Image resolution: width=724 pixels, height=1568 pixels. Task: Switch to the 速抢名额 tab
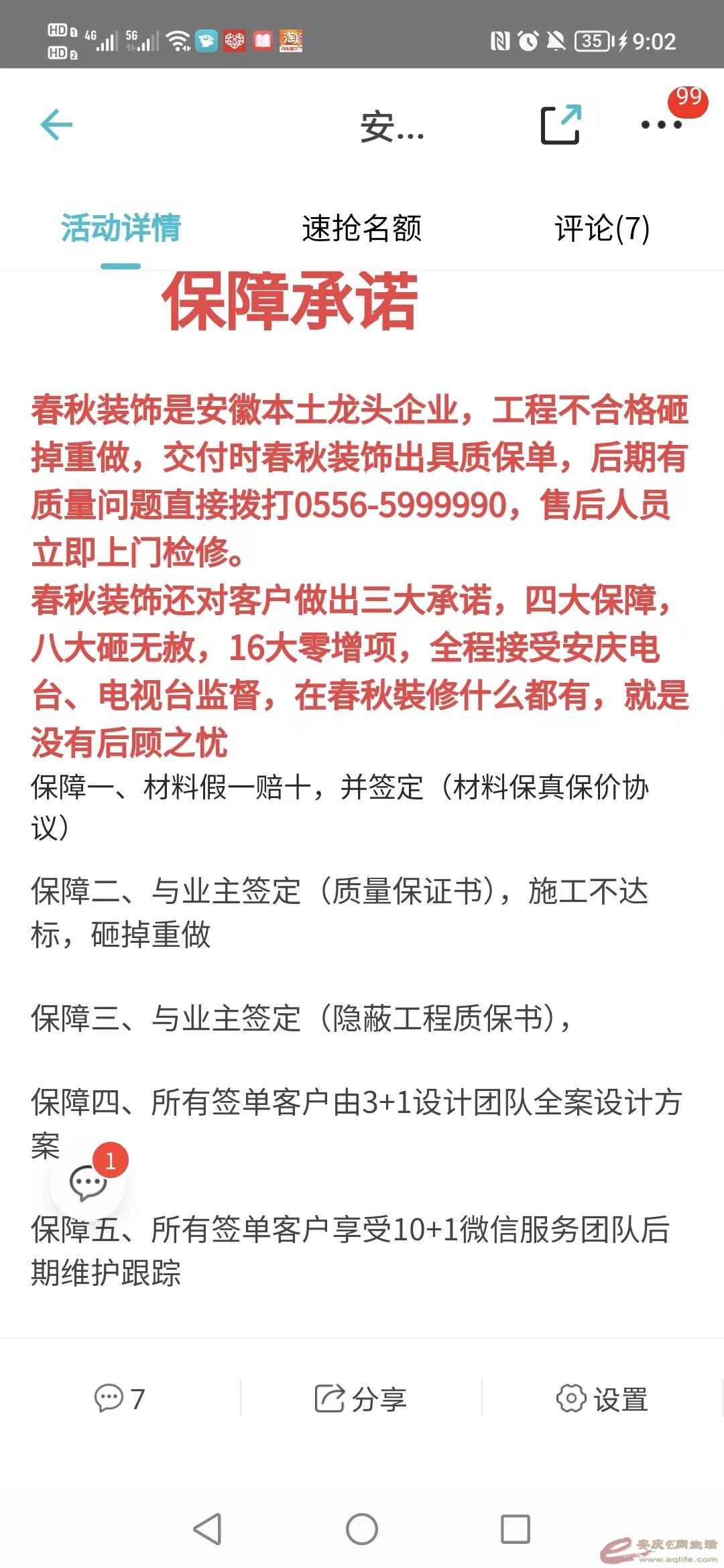tap(361, 228)
